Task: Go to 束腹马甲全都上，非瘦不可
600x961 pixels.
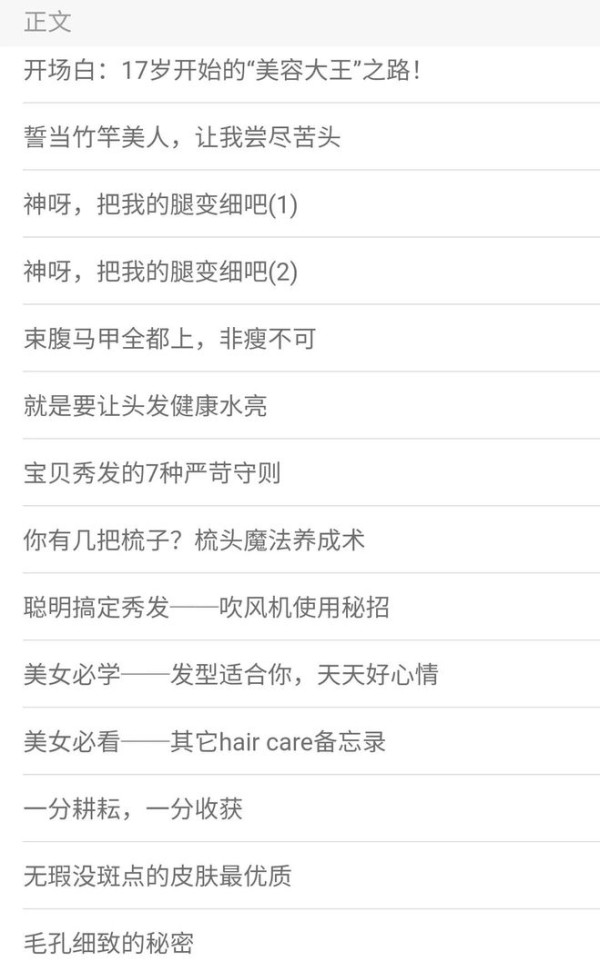Action: pyautogui.click(x=300, y=338)
